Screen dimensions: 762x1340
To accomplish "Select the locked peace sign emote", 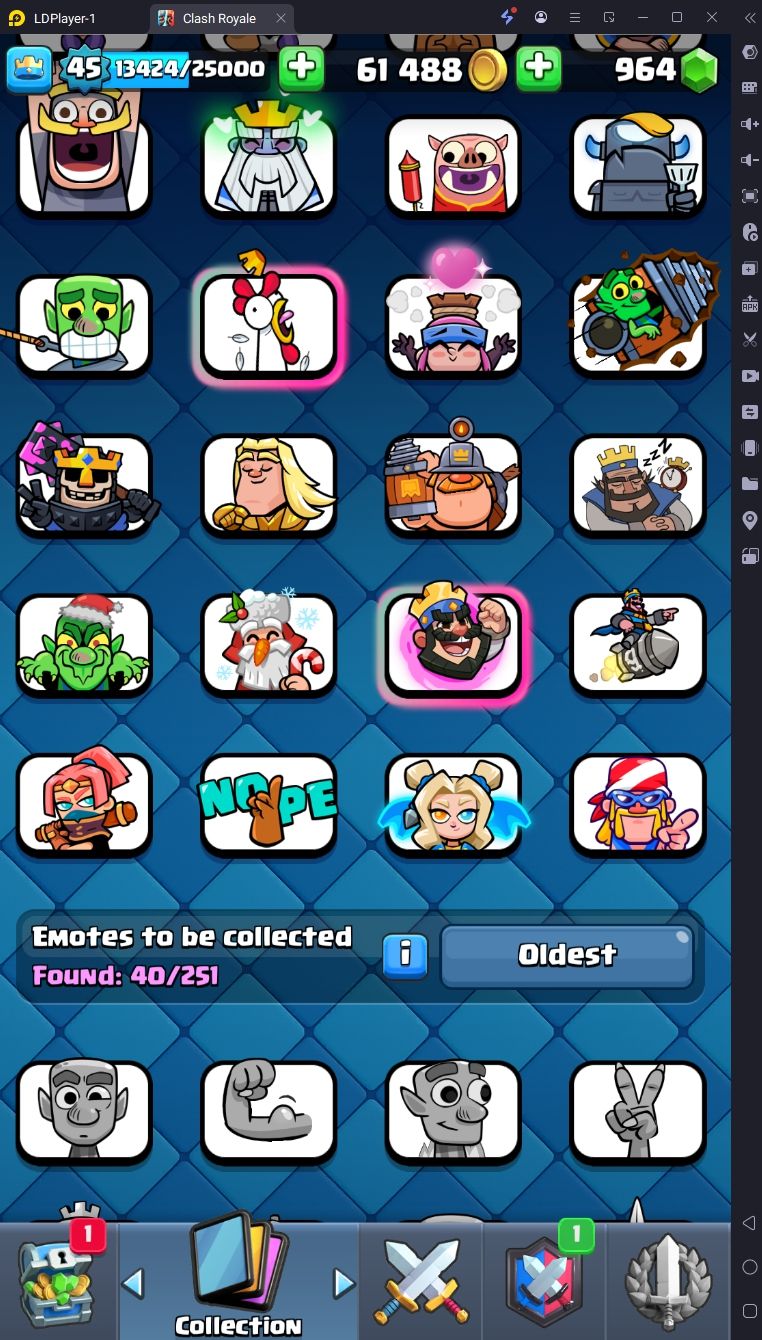I will pos(638,1112).
